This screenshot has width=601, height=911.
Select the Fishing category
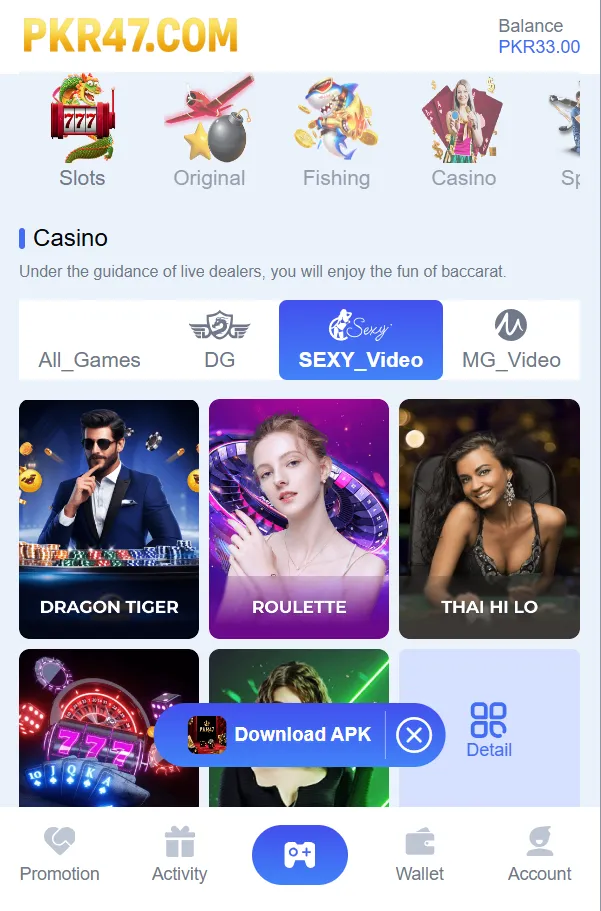point(336,135)
